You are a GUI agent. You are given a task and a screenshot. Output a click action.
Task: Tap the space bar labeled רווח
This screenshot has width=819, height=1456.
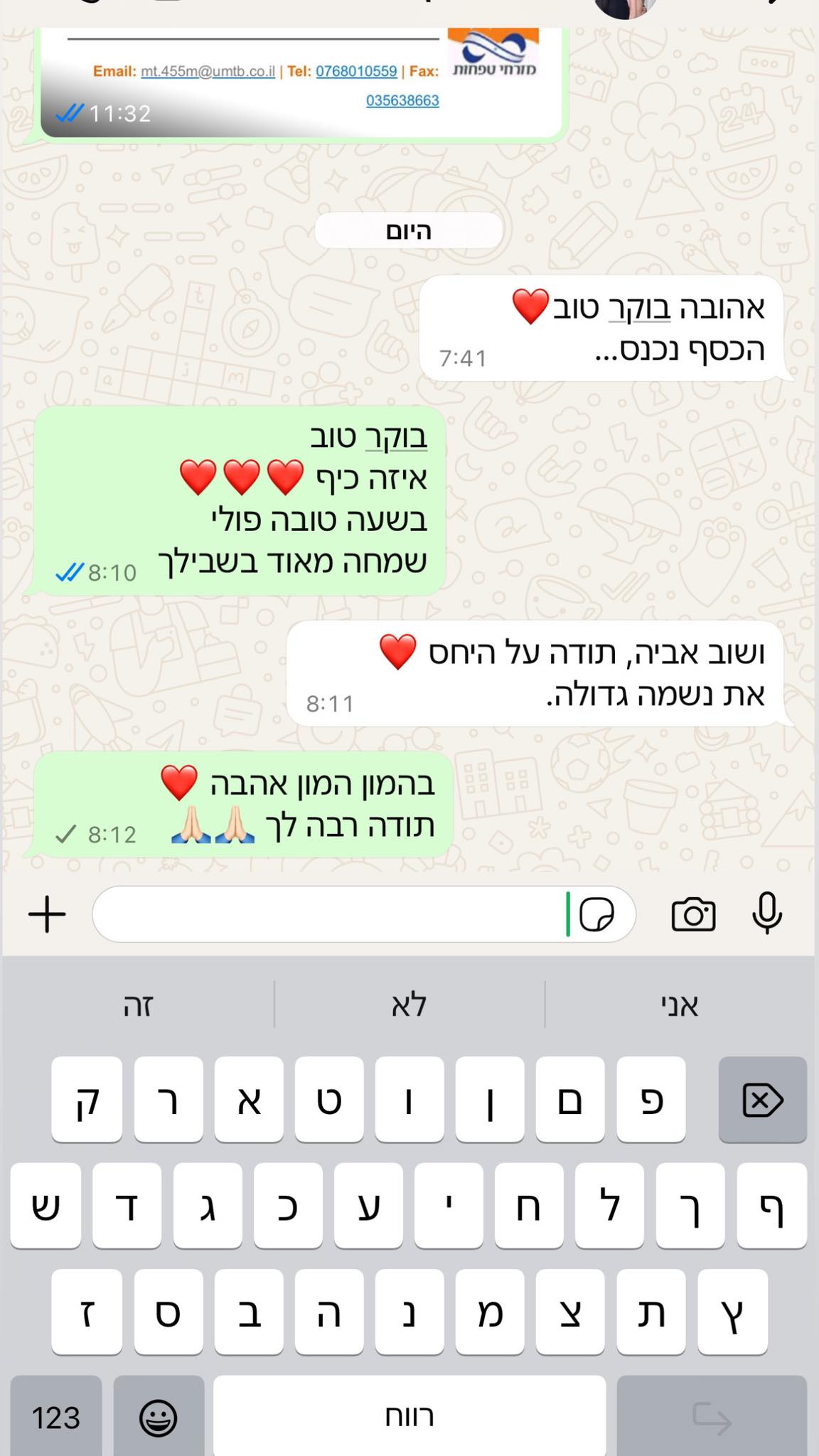(x=409, y=1418)
